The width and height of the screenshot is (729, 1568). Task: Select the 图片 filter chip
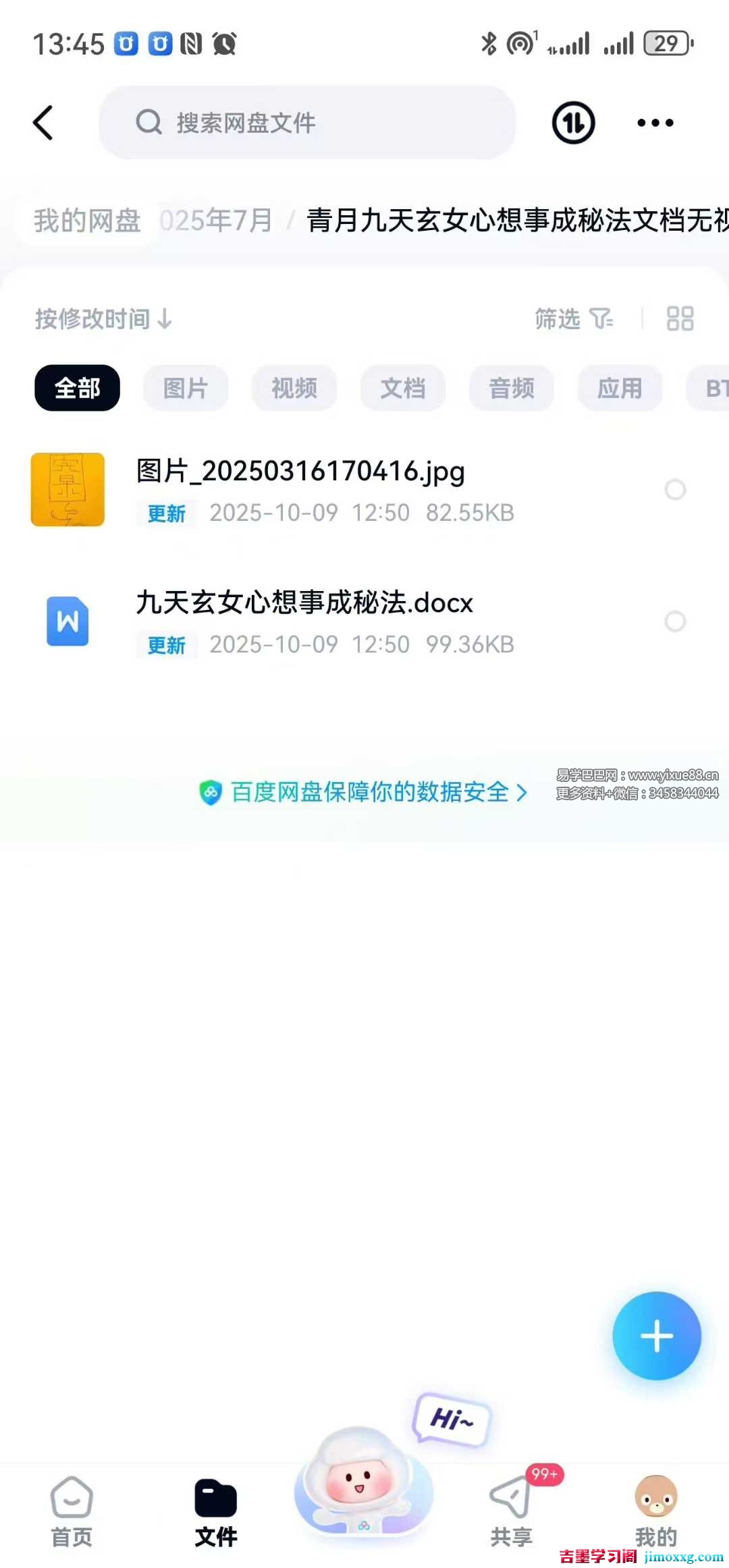coord(185,388)
